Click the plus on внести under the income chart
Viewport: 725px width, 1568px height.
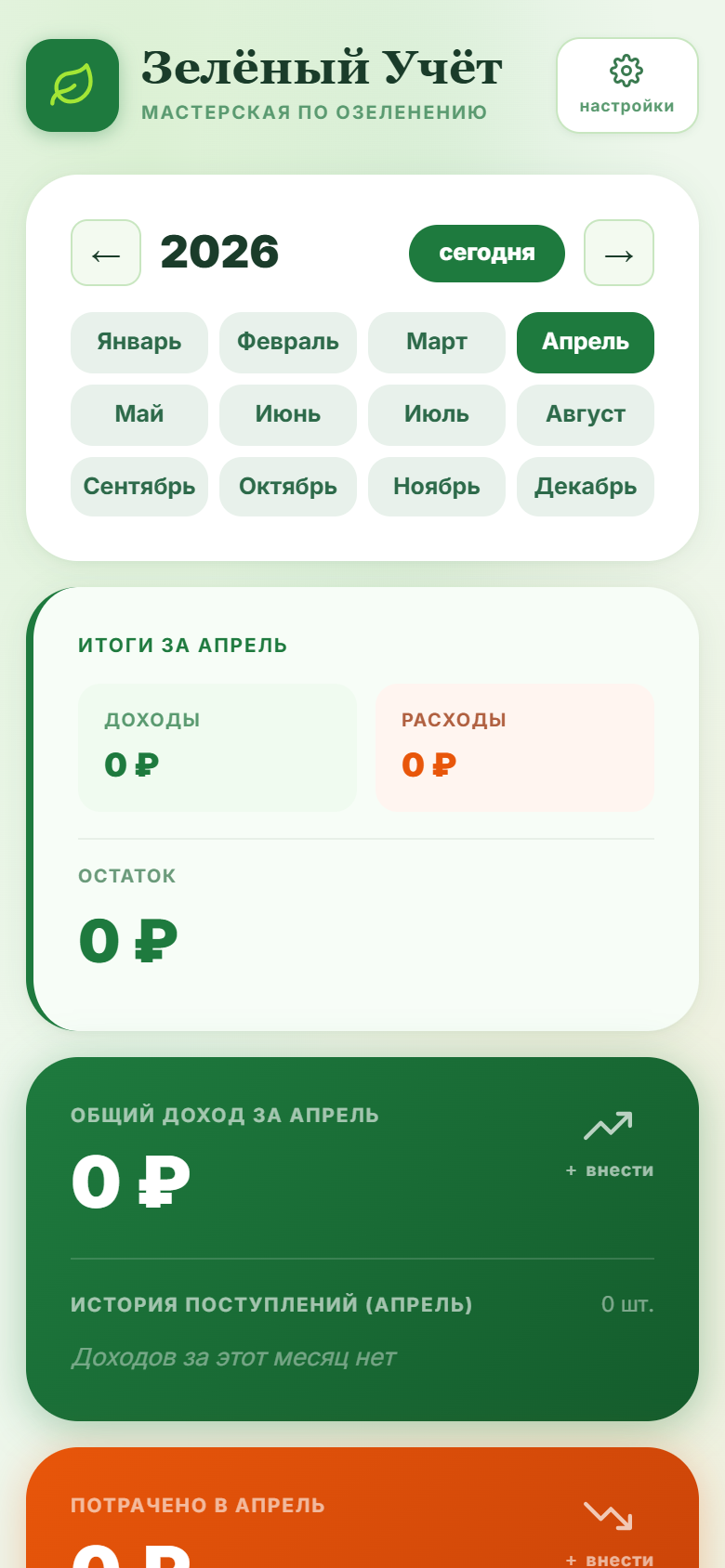pos(570,1170)
